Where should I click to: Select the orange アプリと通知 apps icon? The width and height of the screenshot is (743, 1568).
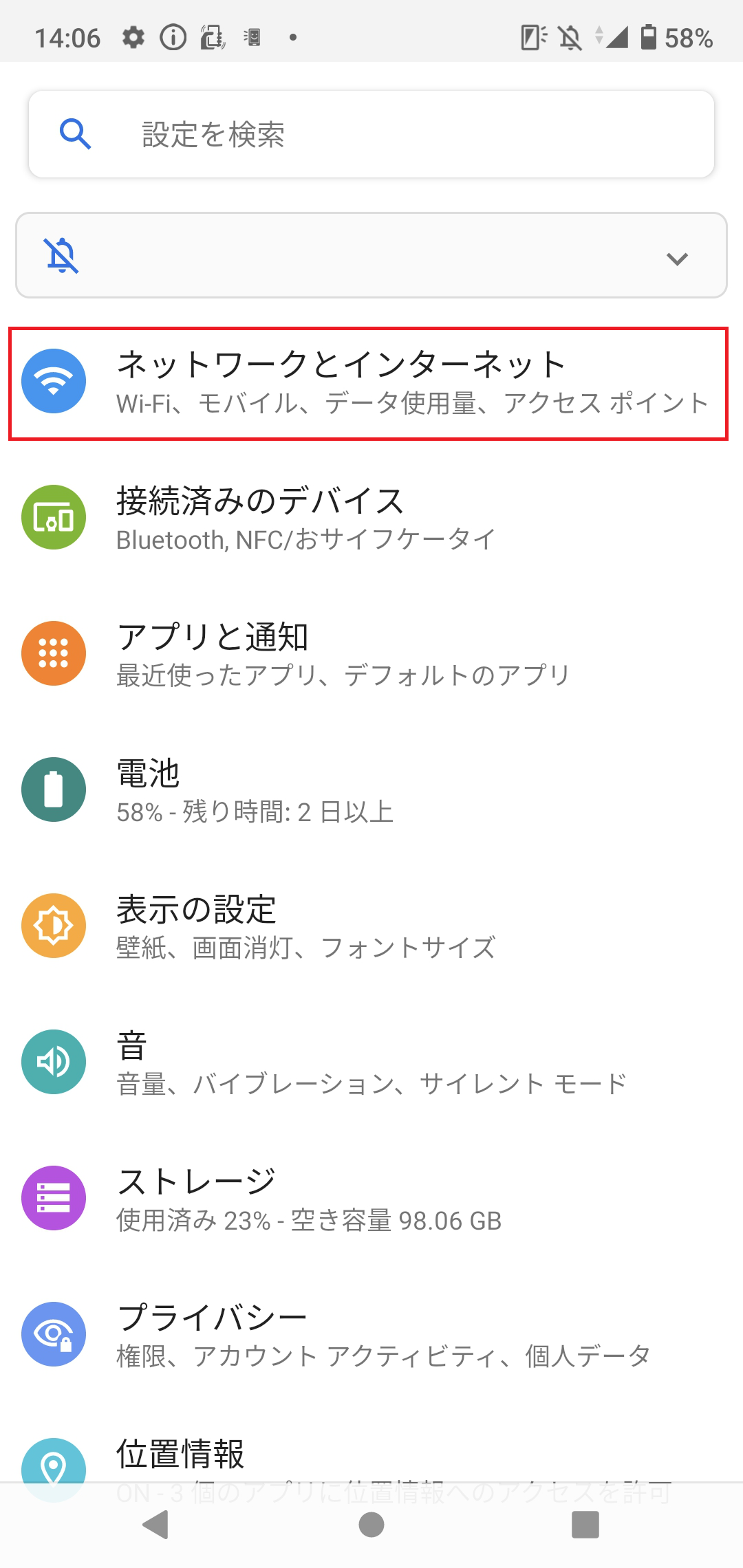tap(54, 652)
